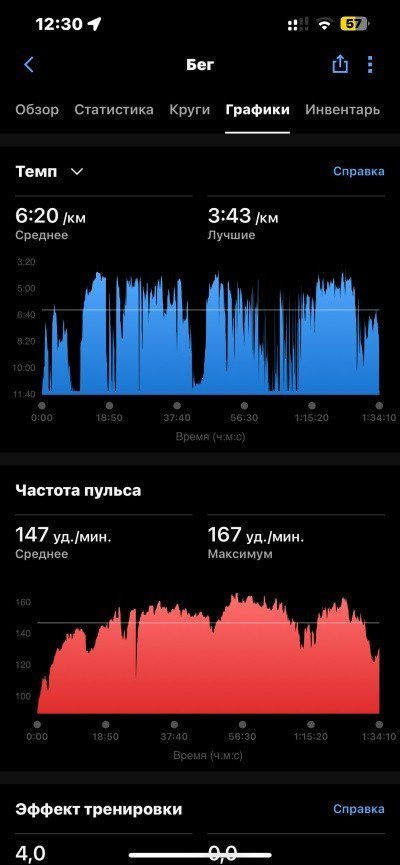Screen dimensions: 400x865
Task: Go back using the top-left arrow
Action: (29, 65)
